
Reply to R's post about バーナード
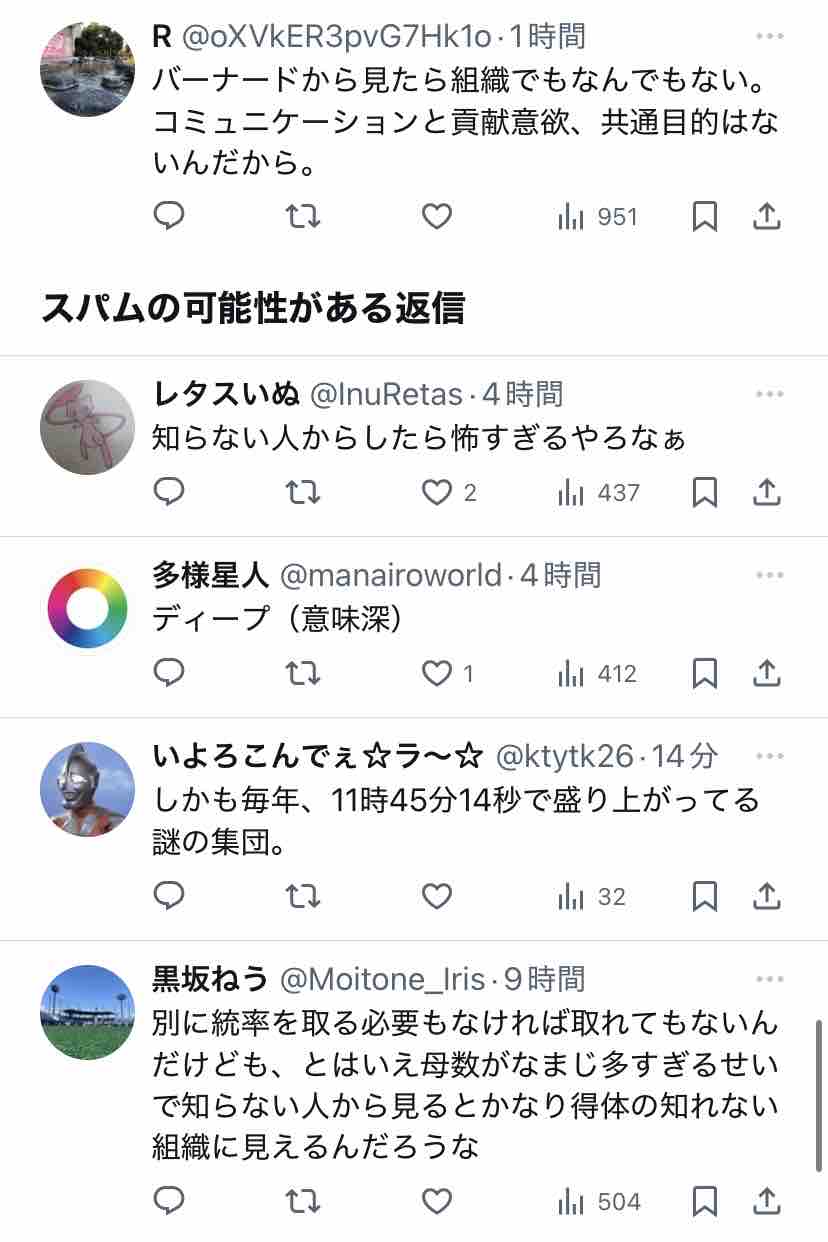[169, 216]
